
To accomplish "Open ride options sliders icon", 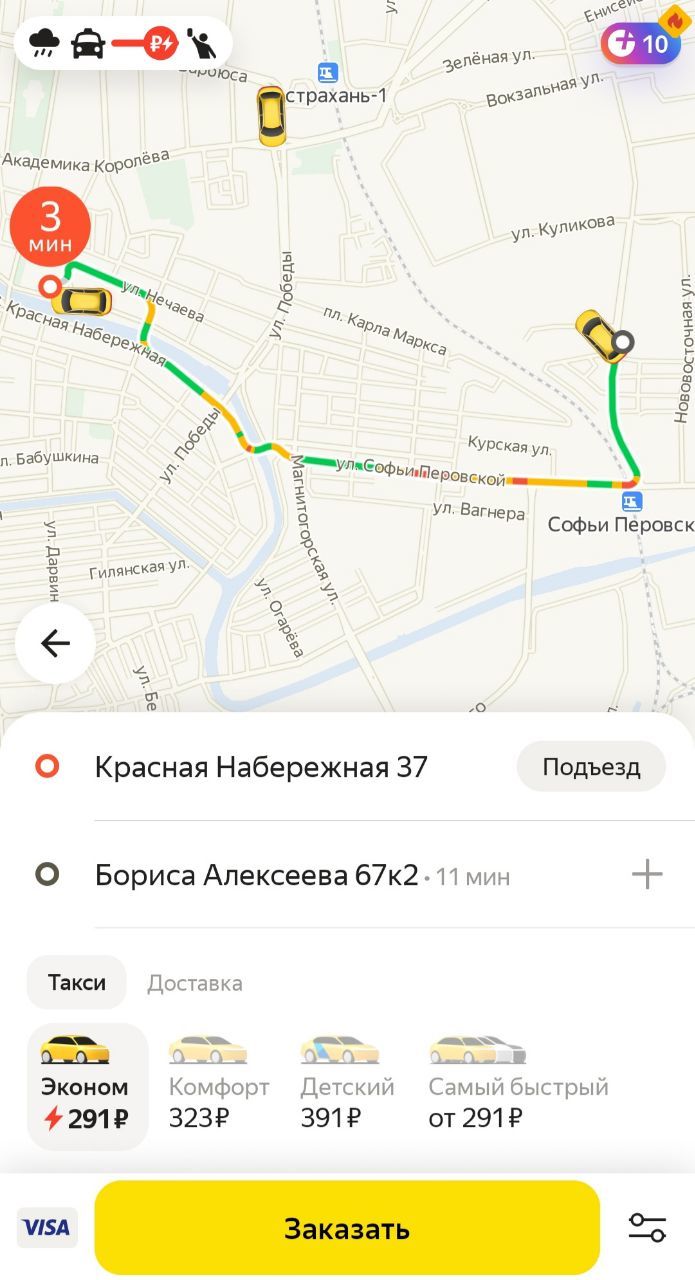I will 647,1227.
